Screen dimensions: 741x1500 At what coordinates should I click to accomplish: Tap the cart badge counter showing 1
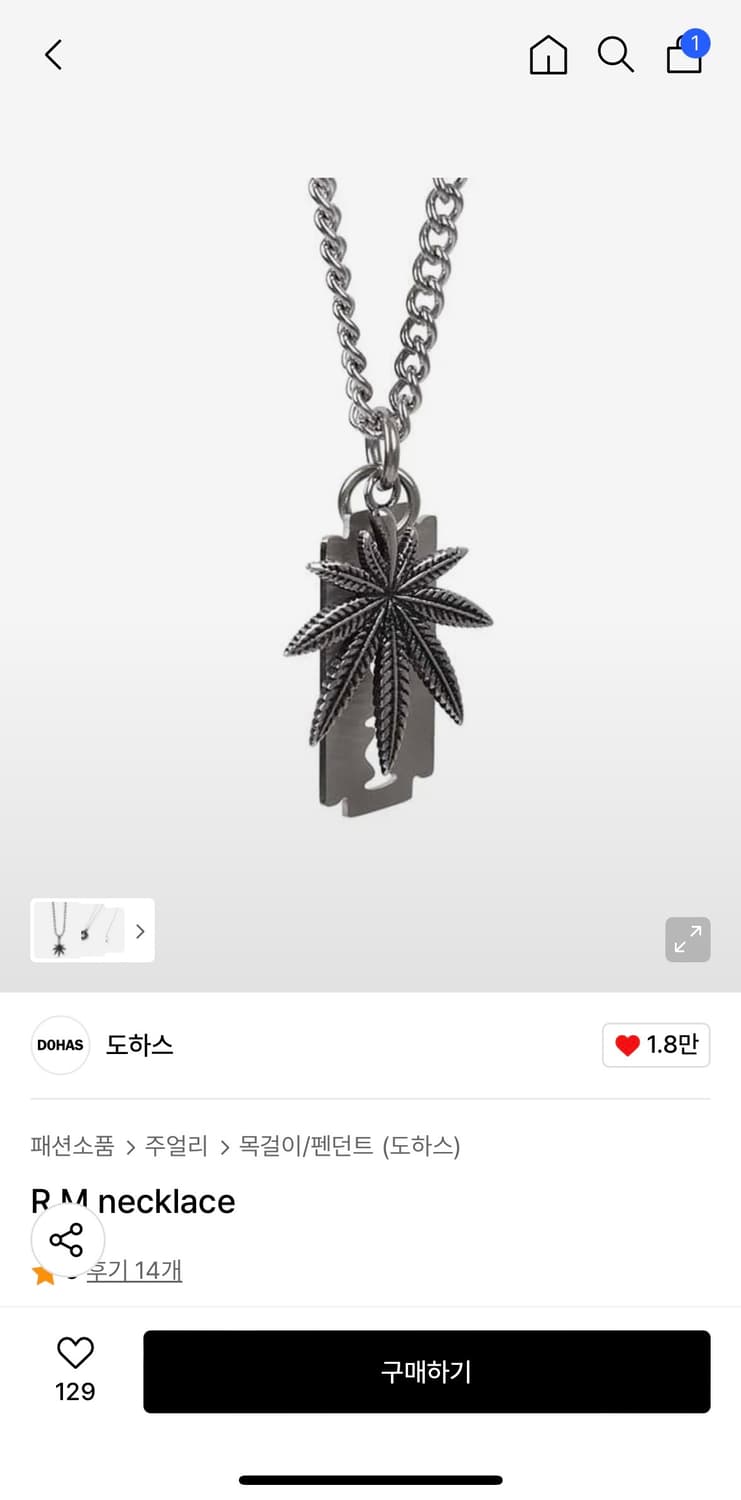click(697, 43)
